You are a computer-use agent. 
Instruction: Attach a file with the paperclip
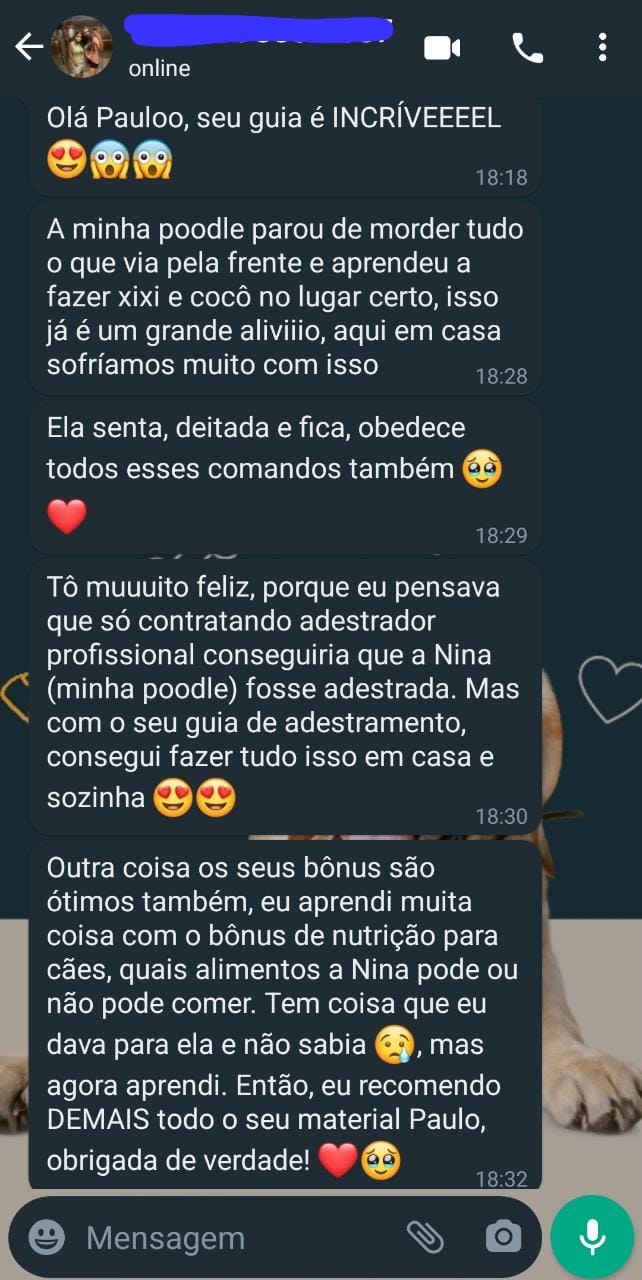click(x=425, y=1238)
